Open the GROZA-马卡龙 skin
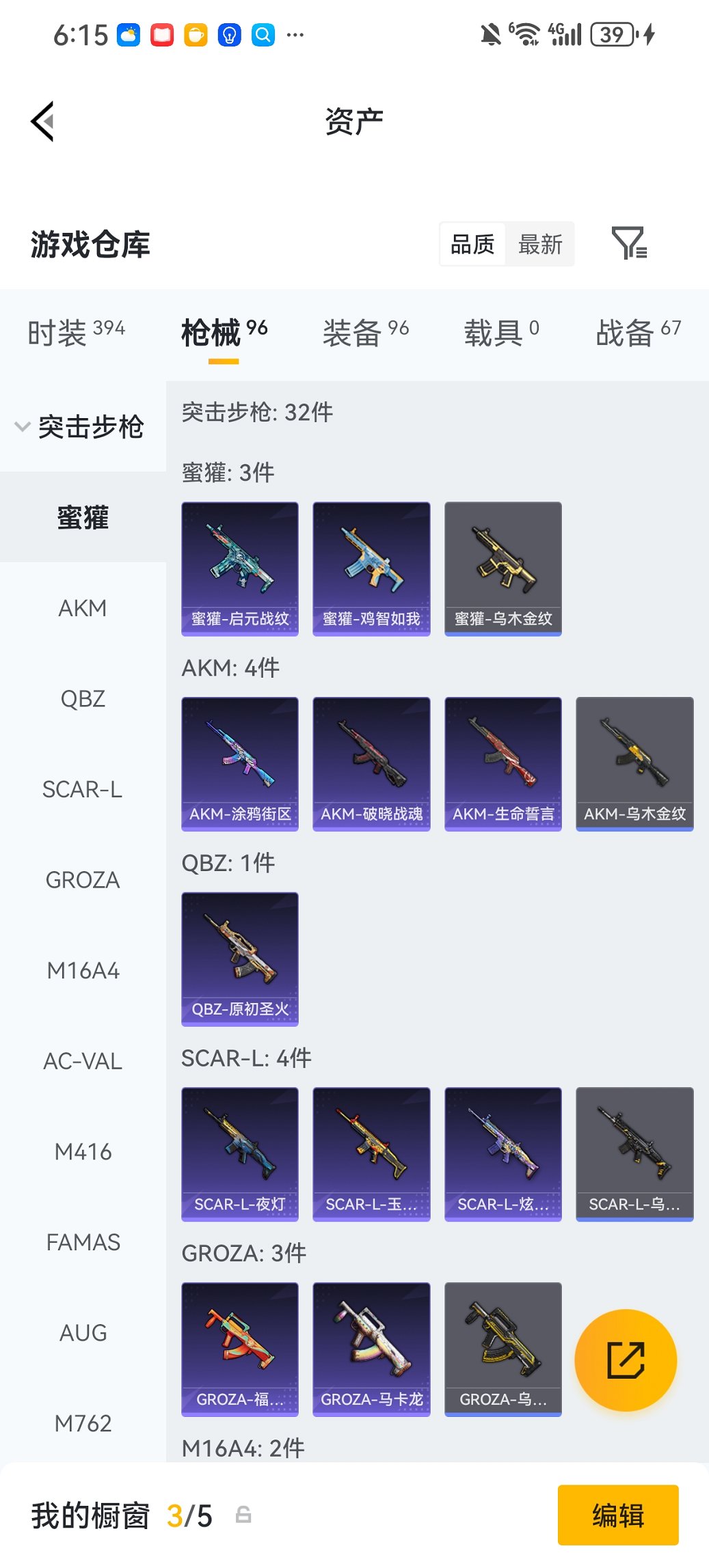The image size is (709, 1568). tap(371, 1349)
